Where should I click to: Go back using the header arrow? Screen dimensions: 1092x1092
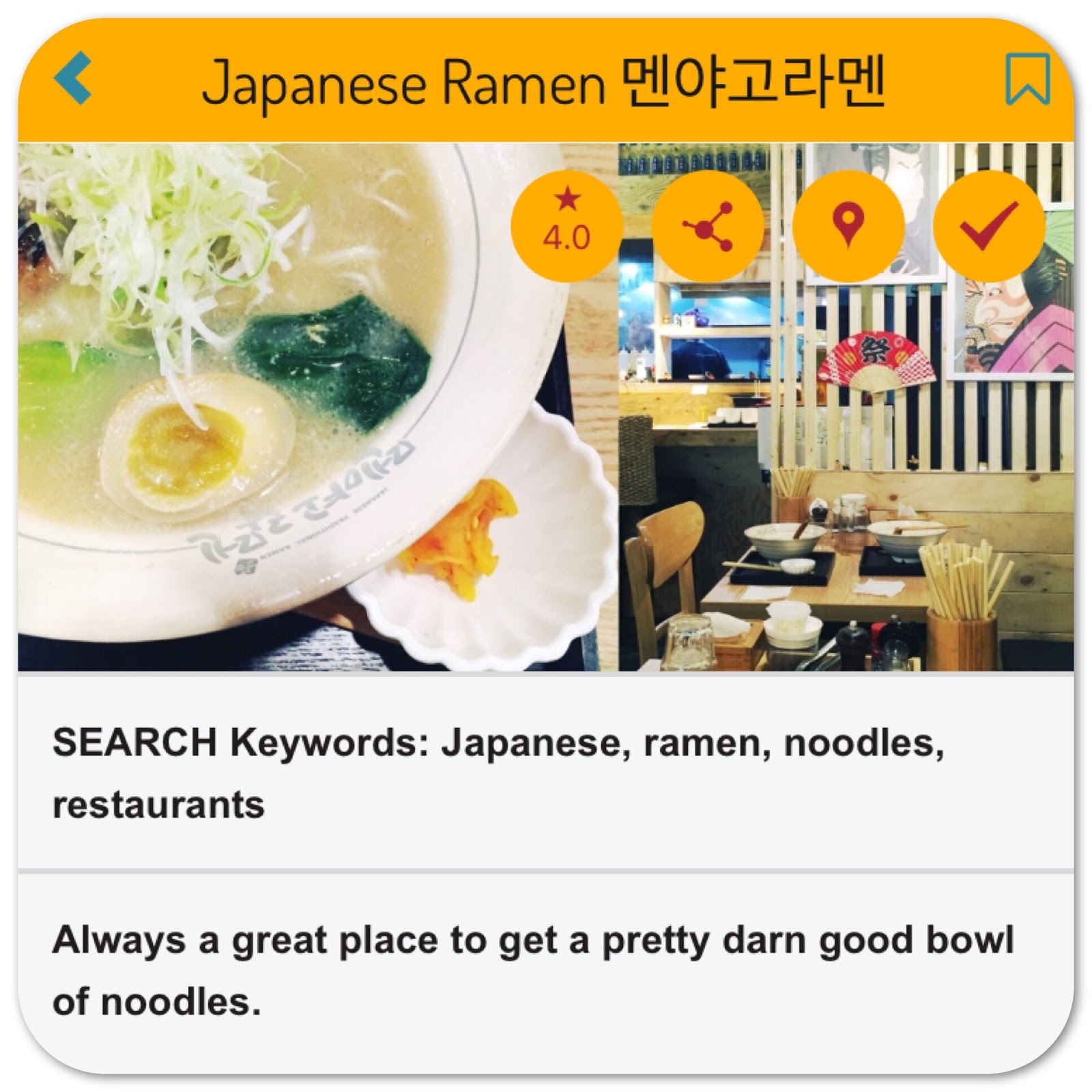[x=73, y=78]
